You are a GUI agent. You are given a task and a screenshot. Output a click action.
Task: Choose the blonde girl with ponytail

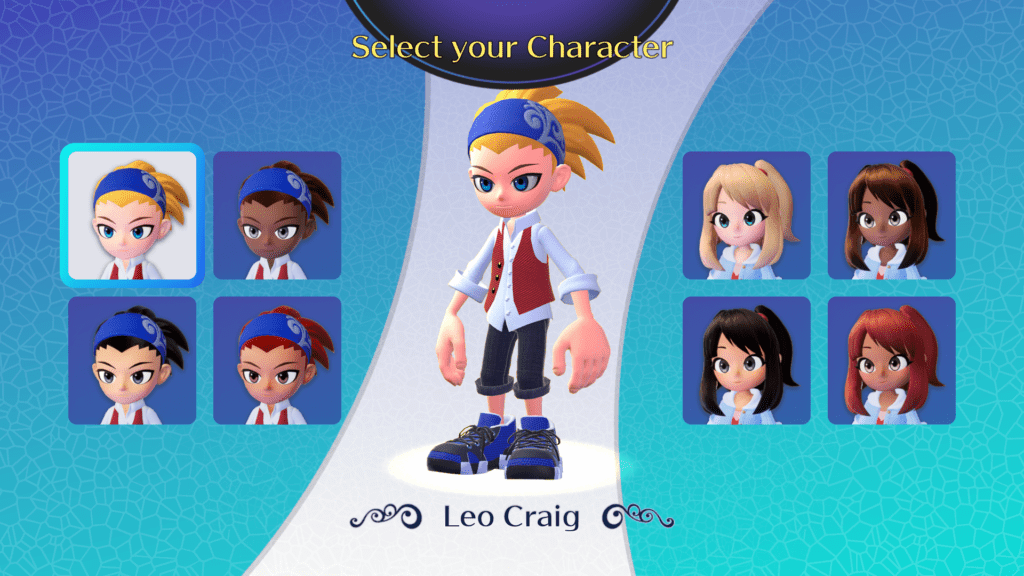click(746, 215)
